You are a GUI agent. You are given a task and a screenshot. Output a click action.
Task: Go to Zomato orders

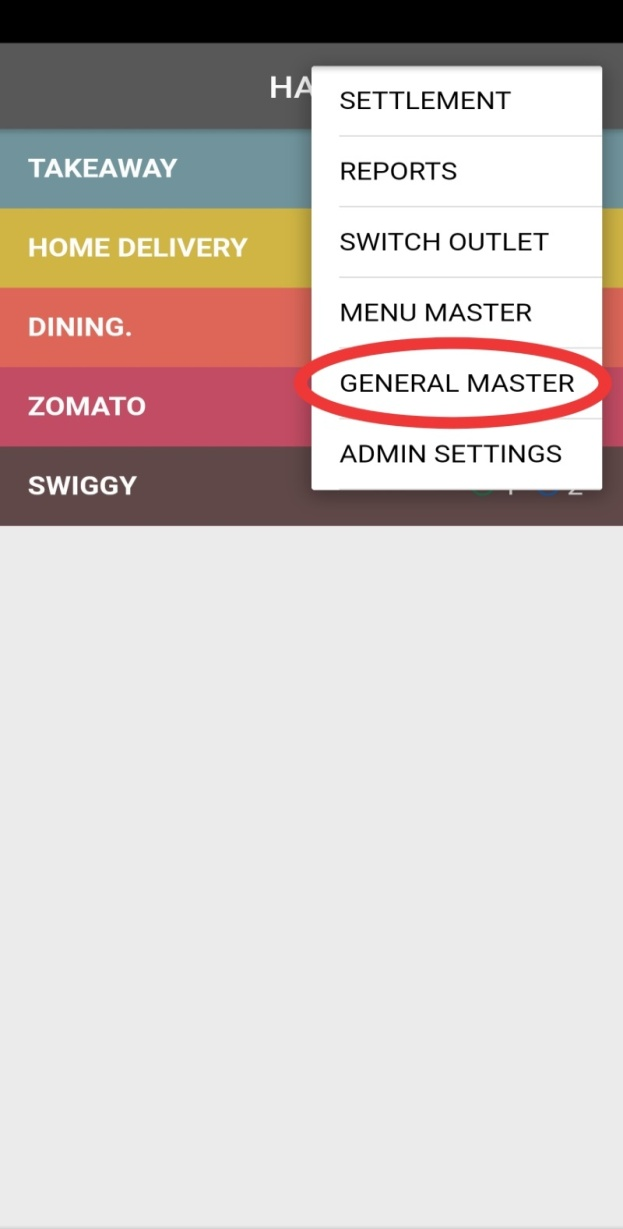155,406
